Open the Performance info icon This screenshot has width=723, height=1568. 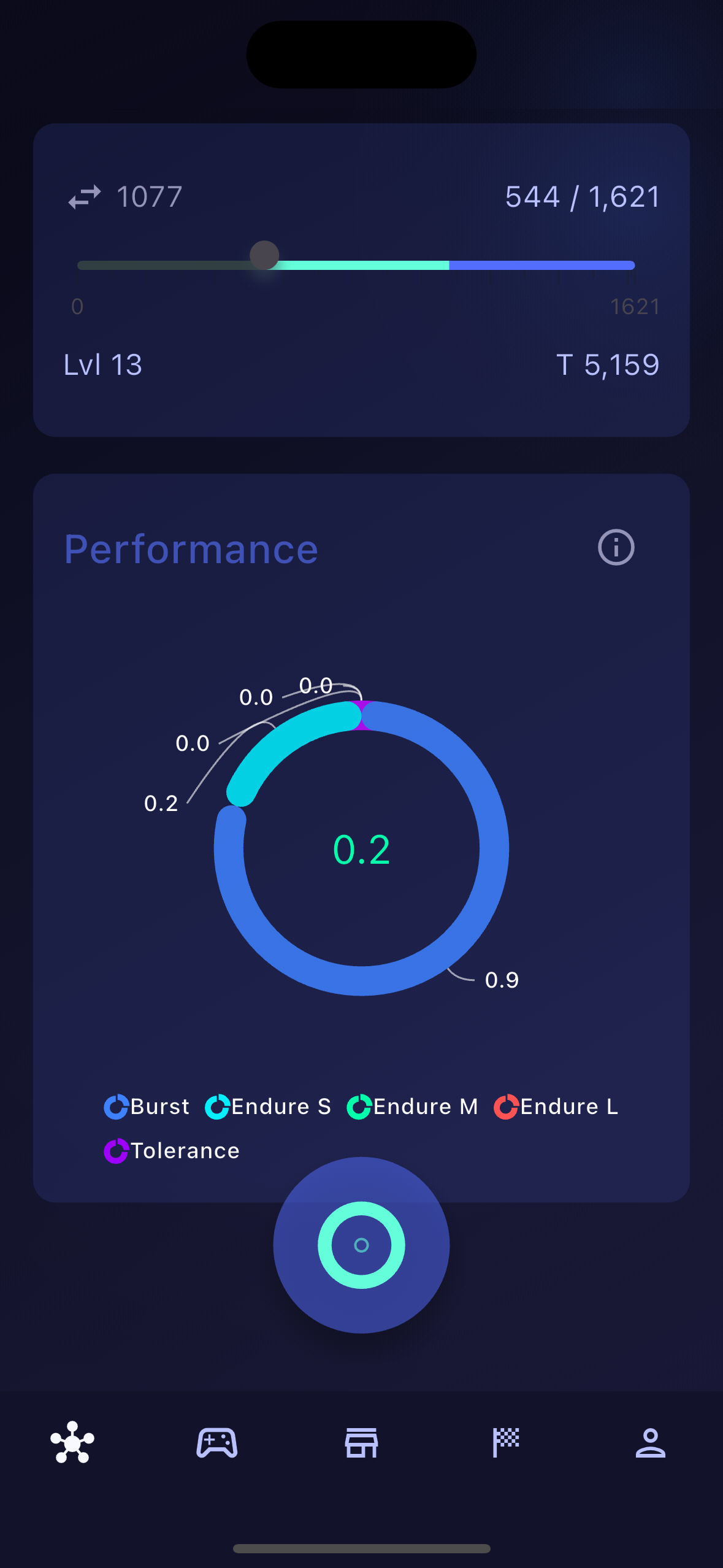[616, 547]
